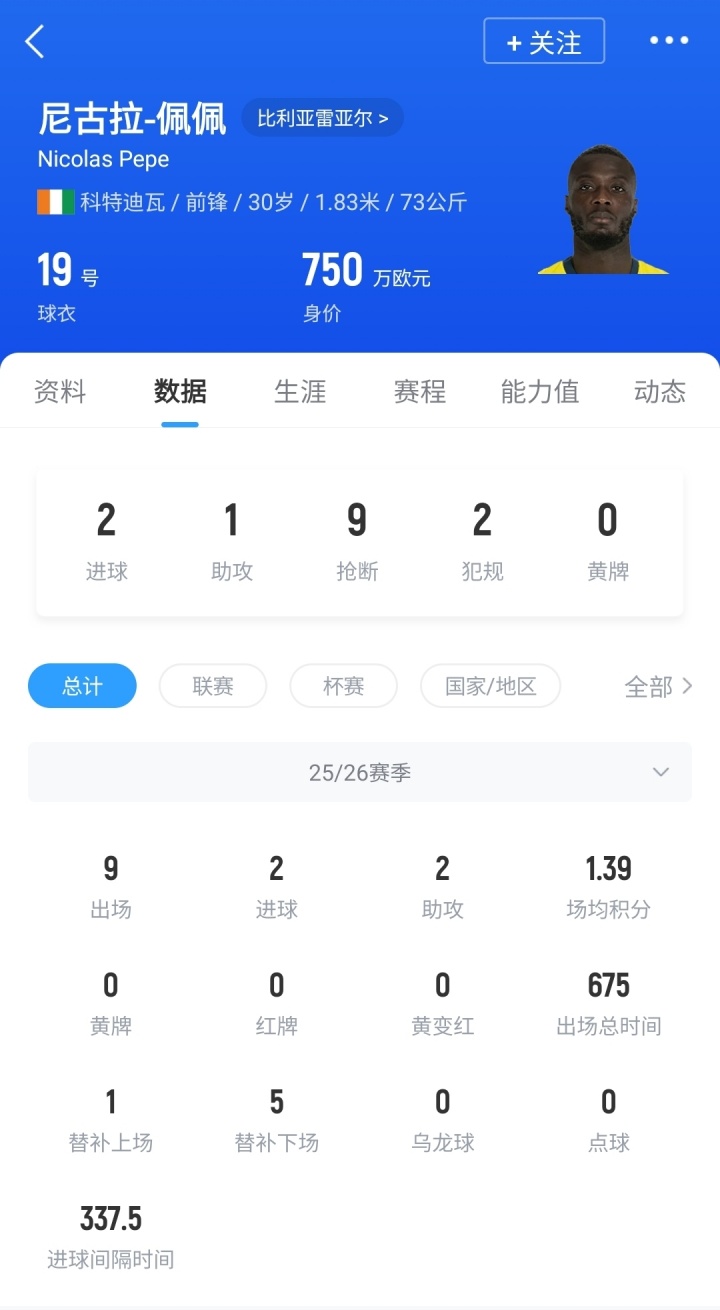Image resolution: width=720 pixels, height=1310 pixels.
Task: Expand the 25/26赛季 season dropdown
Action: click(360, 772)
